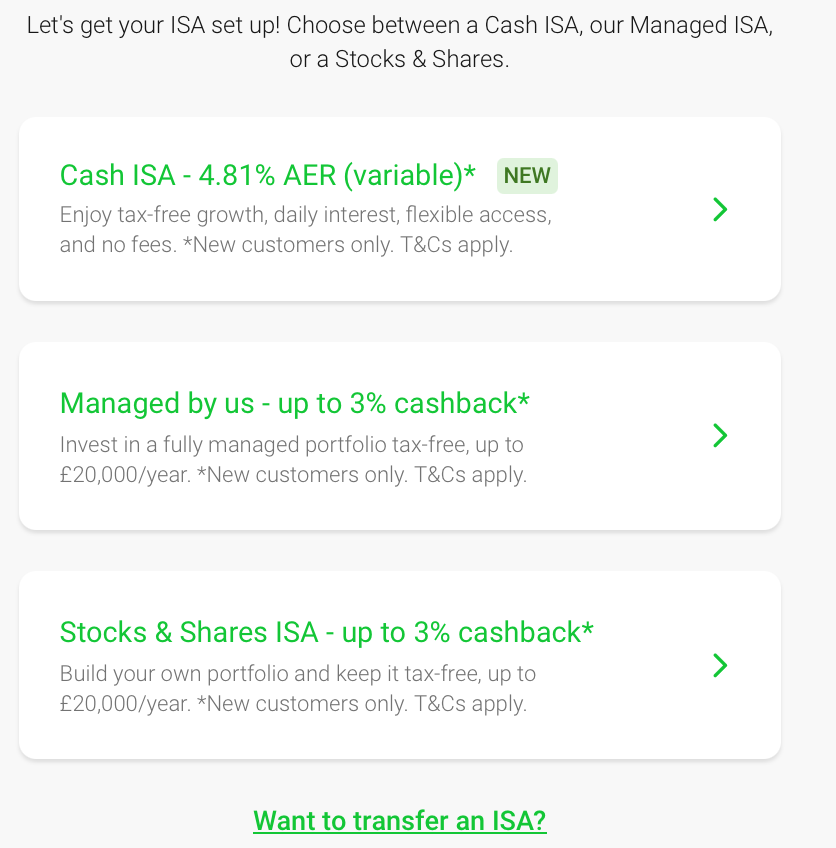Expand the Stocks & Shares ISA card

[x=398, y=665]
